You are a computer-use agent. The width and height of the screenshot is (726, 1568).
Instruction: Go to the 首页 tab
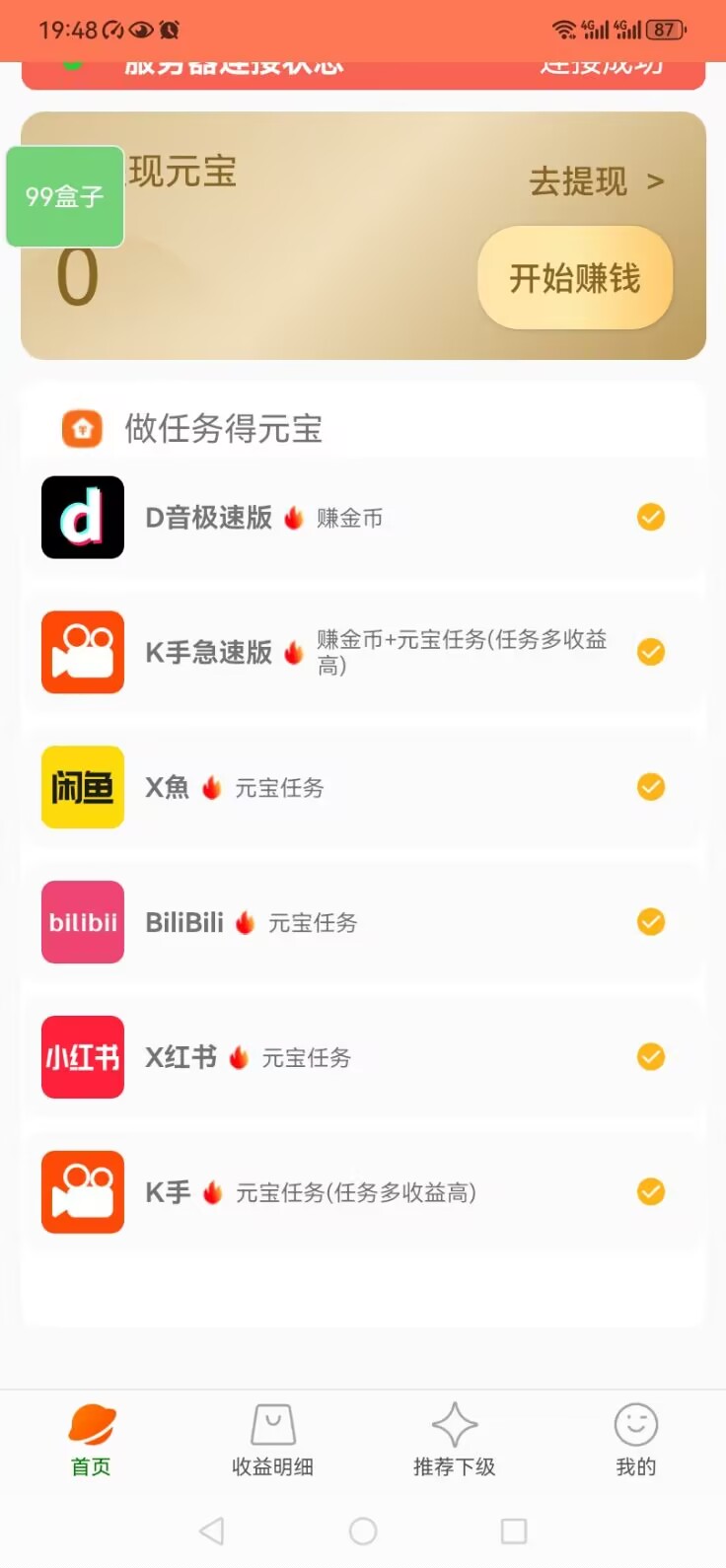click(x=91, y=1441)
